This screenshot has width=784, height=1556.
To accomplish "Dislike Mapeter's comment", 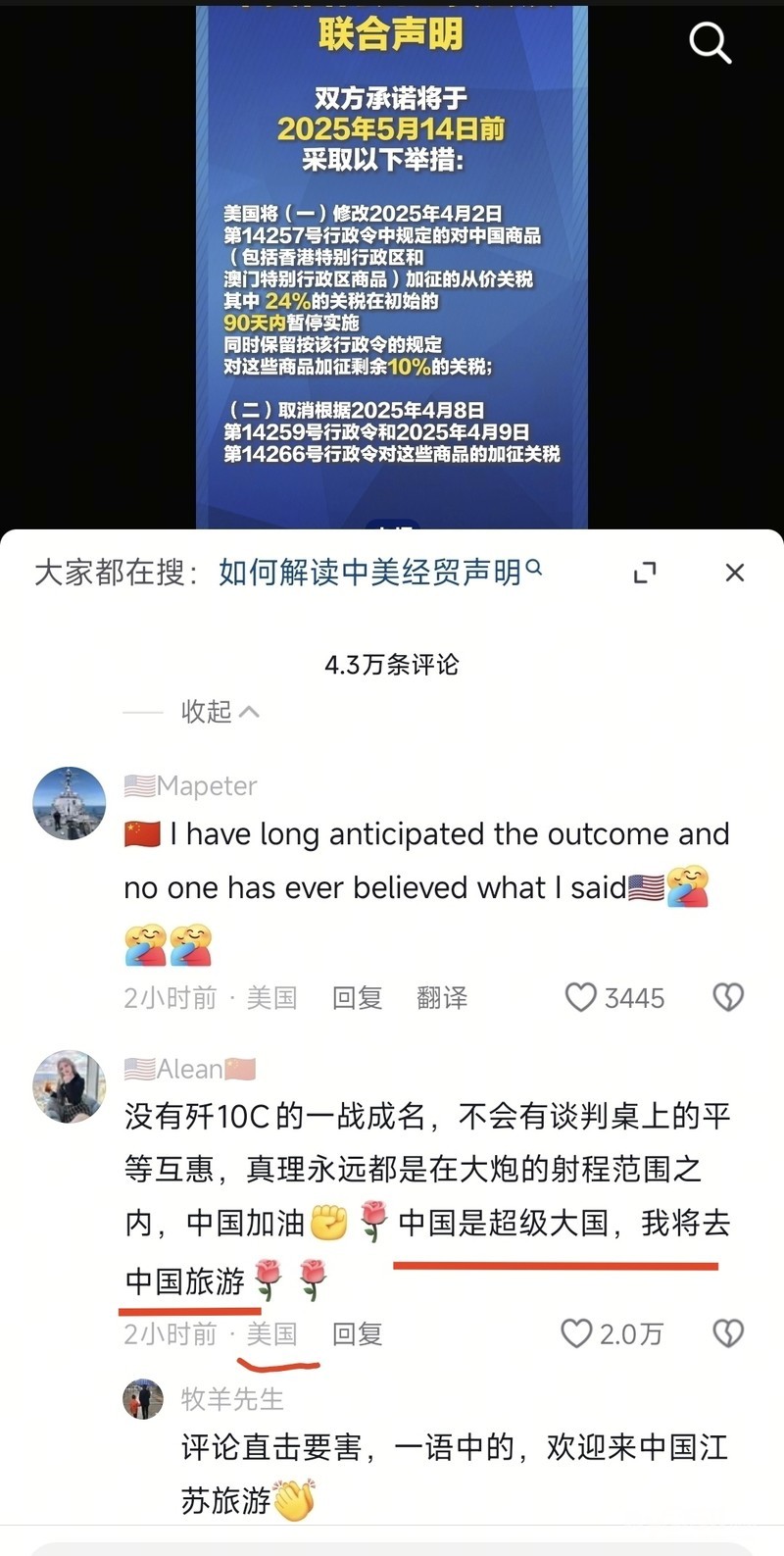I will [727, 997].
